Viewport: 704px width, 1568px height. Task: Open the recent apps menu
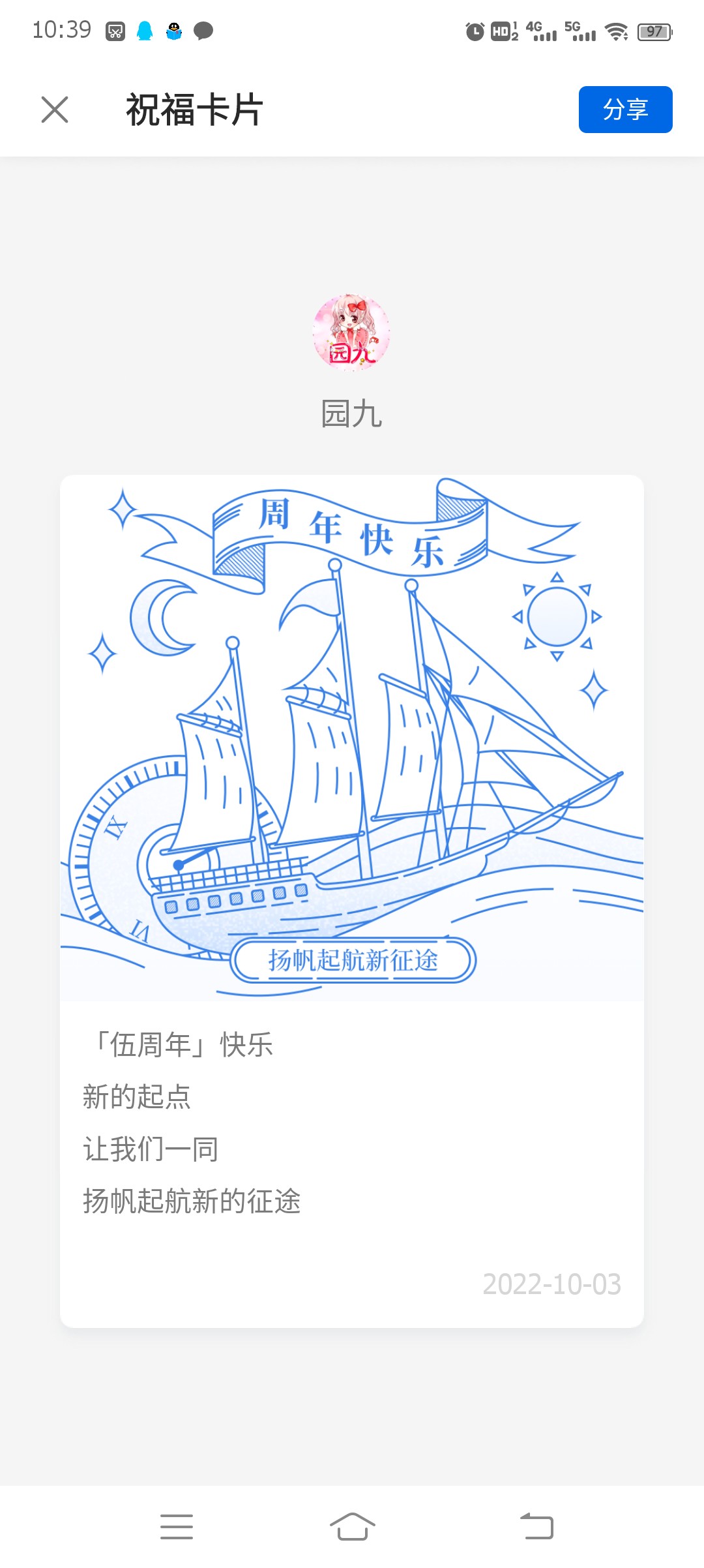(x=177, y=1526)
